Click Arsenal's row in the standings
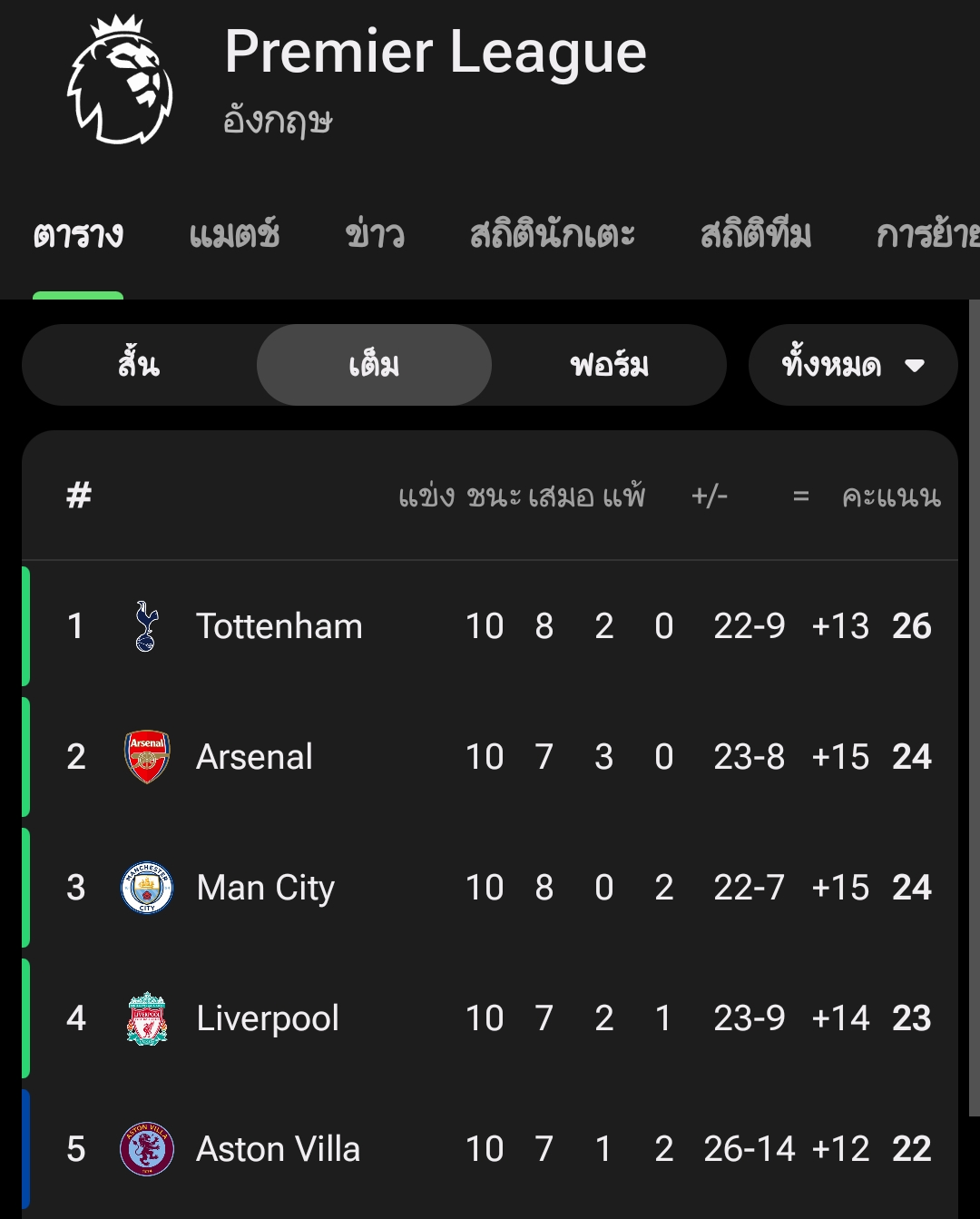The width and height of the screenshot is (980, 1219). pyautogui.click(x=490, y=756)
